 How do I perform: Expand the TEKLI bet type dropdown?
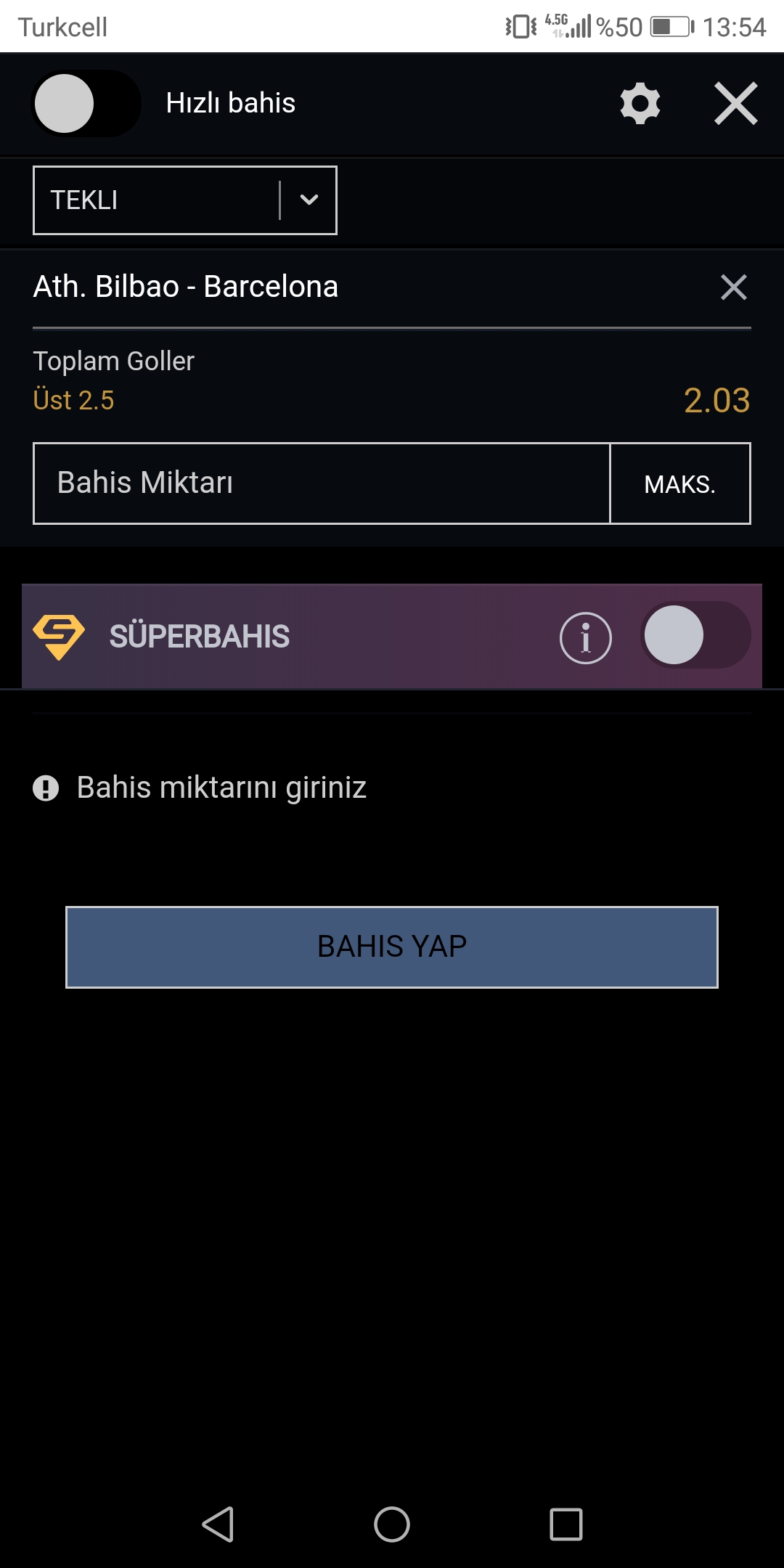185,200
